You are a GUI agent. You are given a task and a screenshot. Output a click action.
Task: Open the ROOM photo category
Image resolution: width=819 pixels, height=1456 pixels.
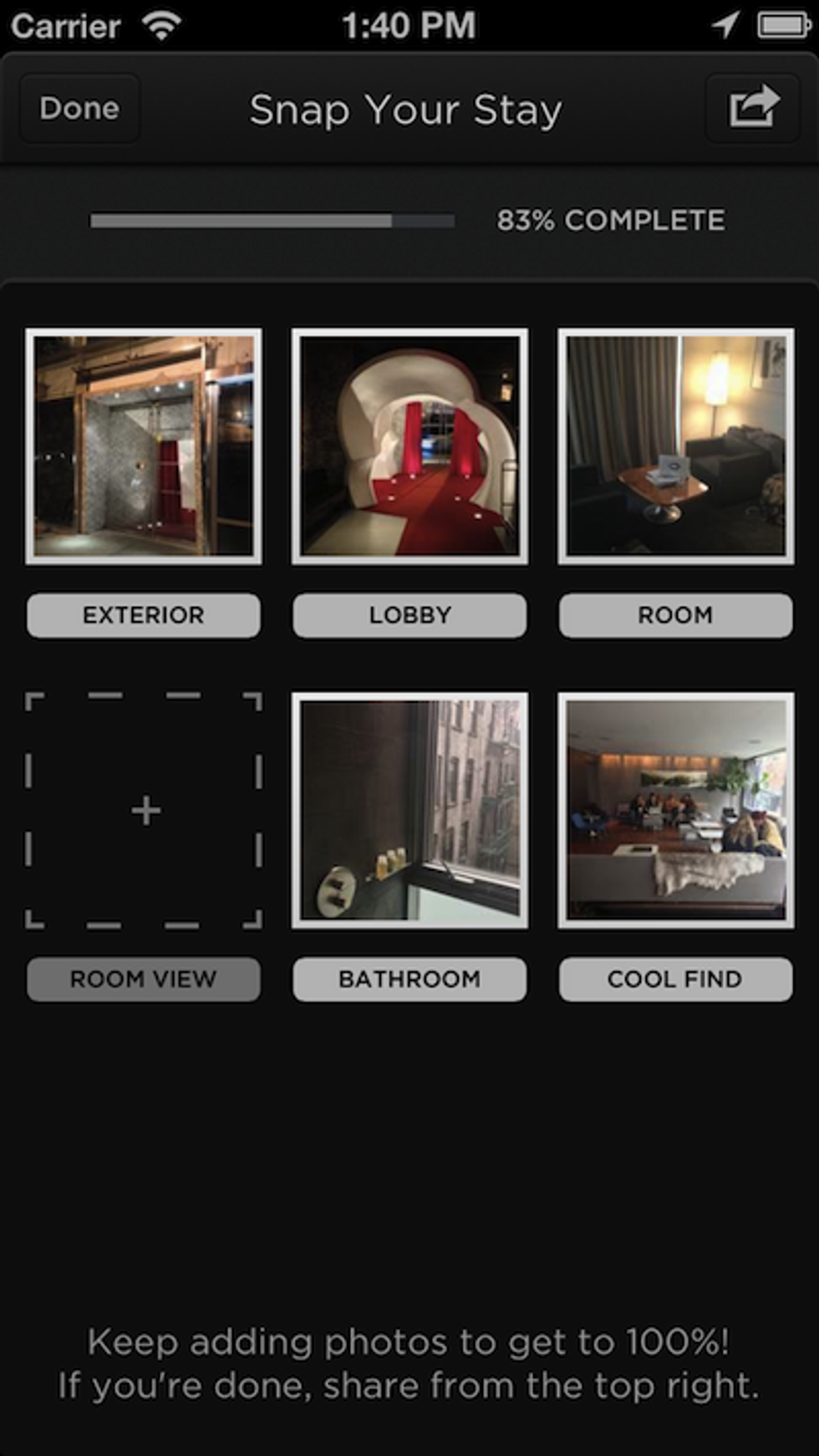click(675, 615)
